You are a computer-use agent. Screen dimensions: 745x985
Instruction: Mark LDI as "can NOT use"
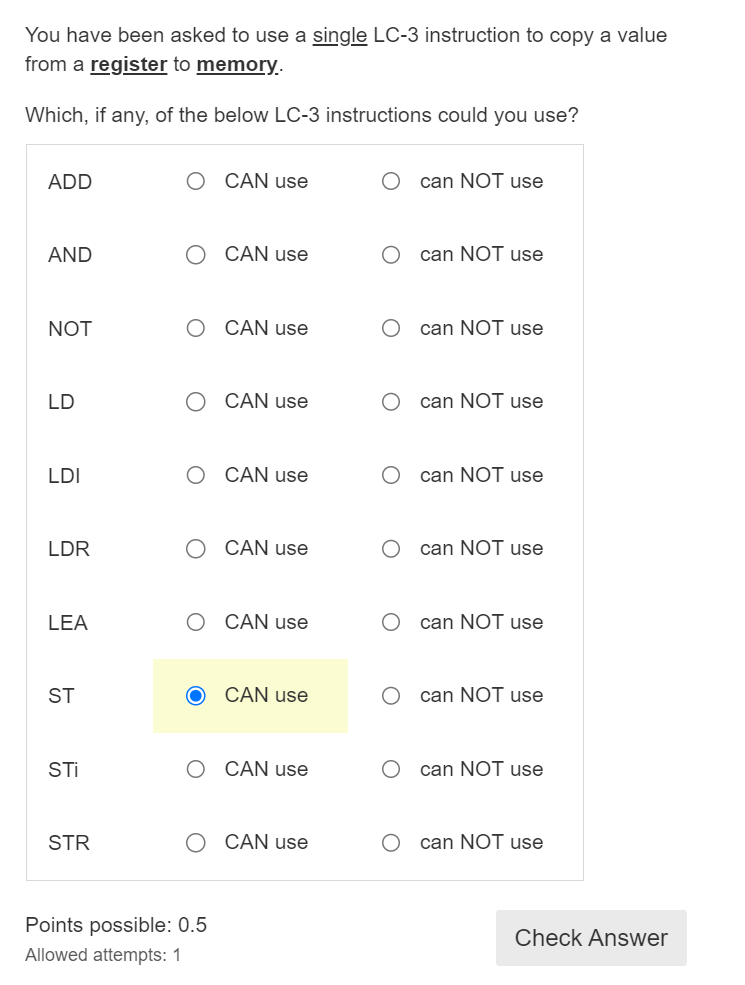[x=390, y=475]
